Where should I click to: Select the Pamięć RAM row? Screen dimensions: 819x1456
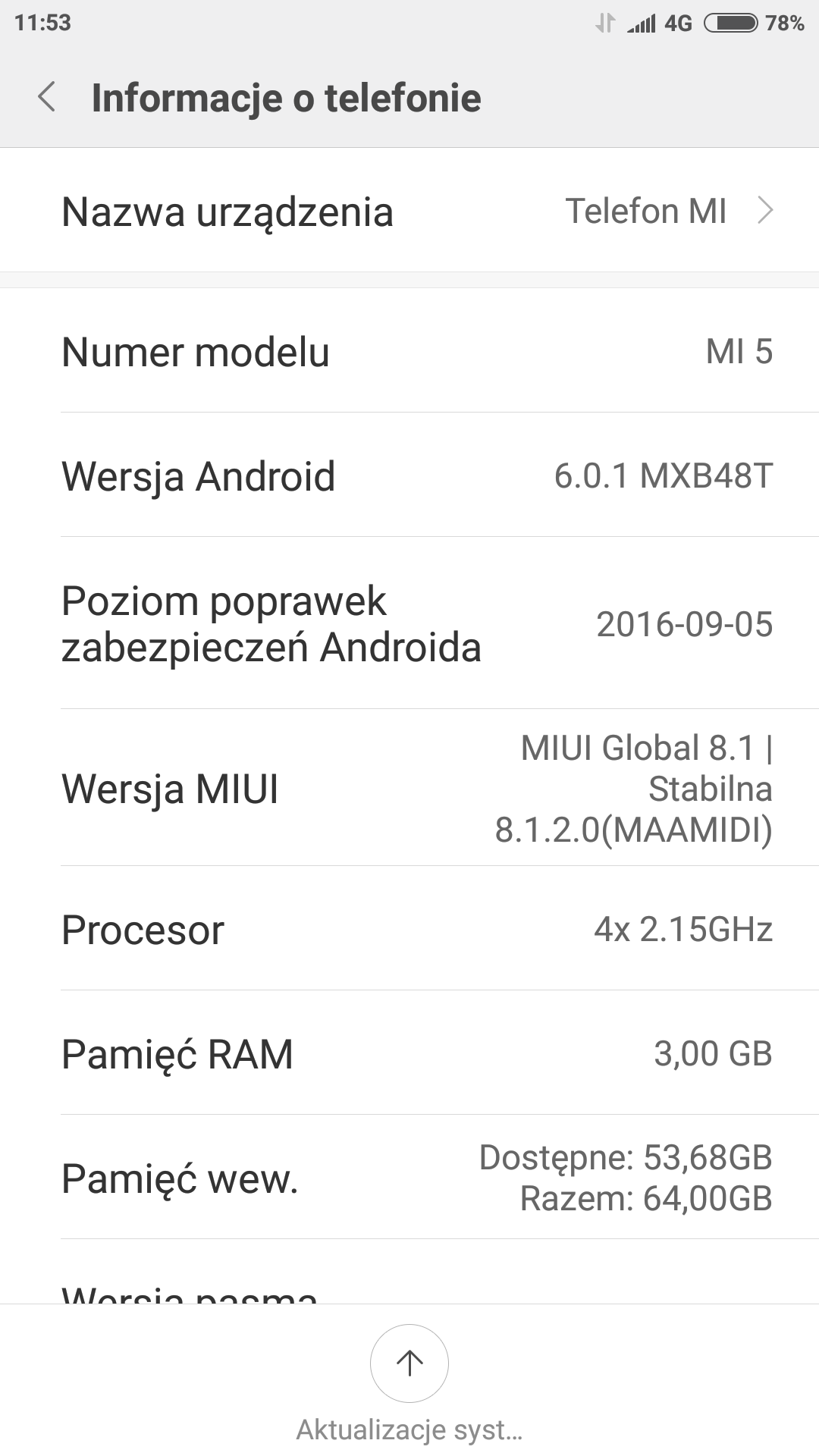[409, 1053]
